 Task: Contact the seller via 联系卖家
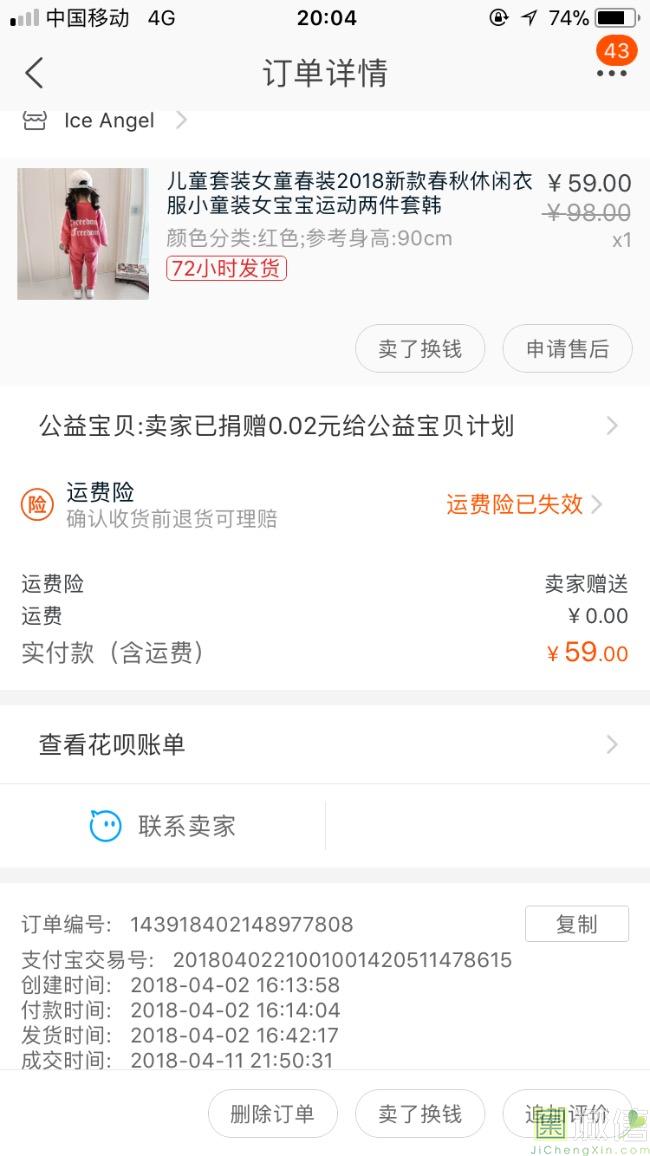(x=163, y=826)
